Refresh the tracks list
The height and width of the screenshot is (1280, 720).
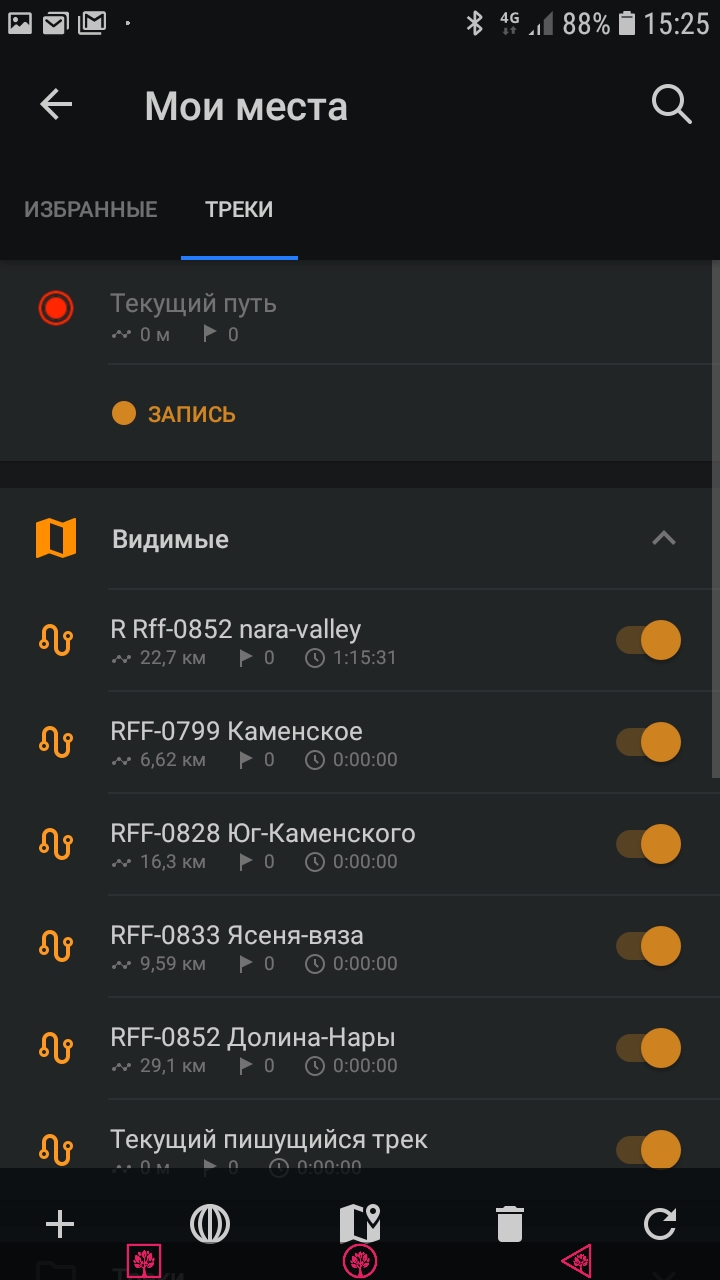coord(660,1224)
